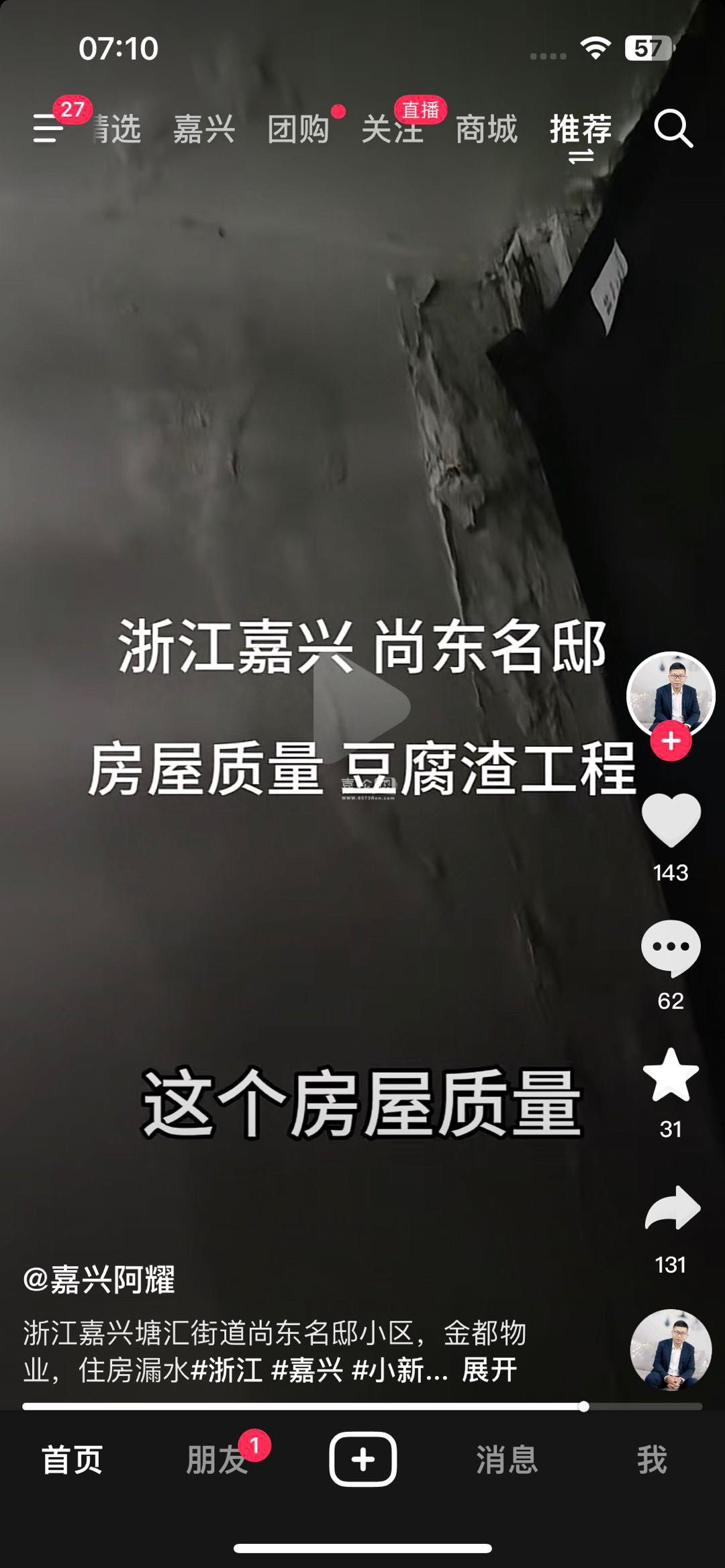Switch to the 嘉兴 tab
The image size is (725, 1568).
pos(204,129)
